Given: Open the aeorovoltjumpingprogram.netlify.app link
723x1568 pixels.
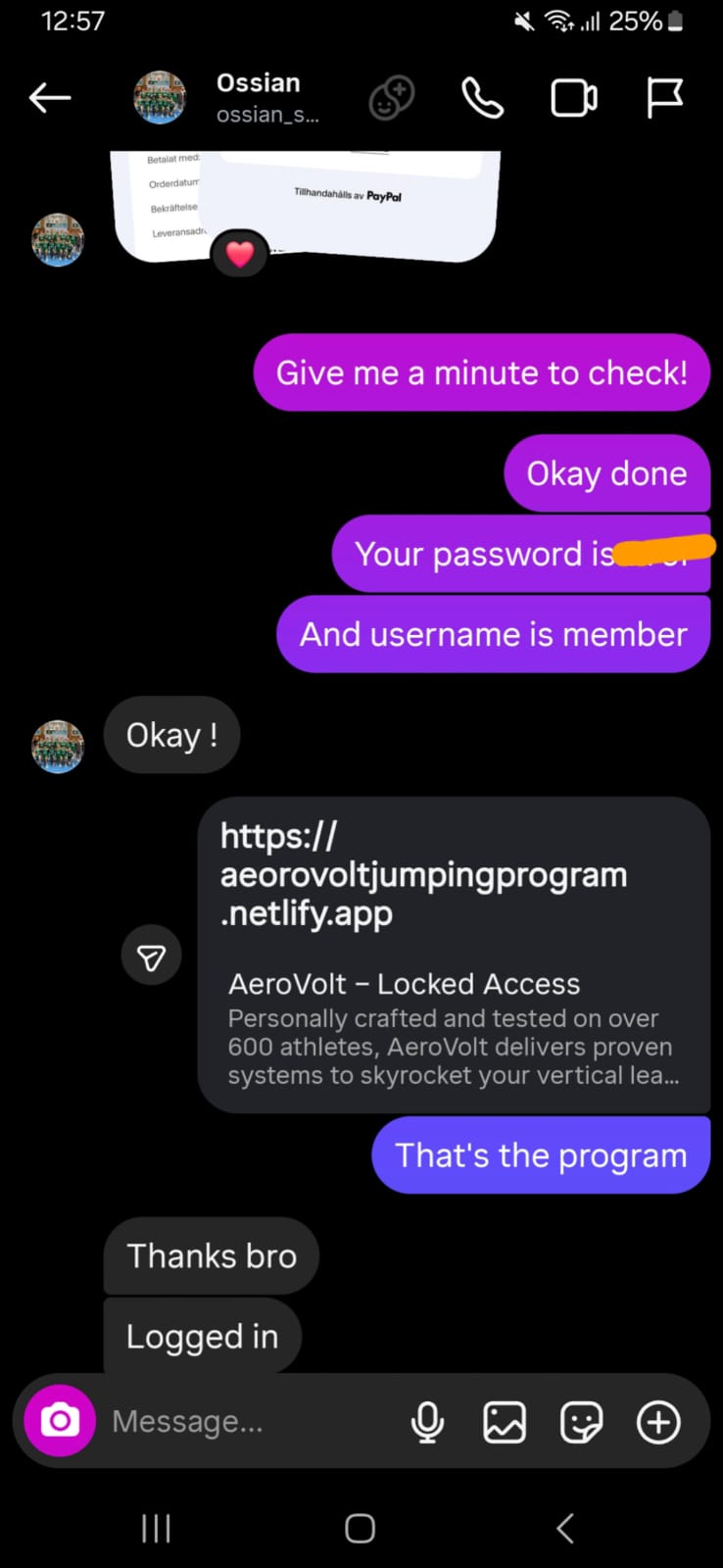Looking at the screenshot, I should 423,874.
